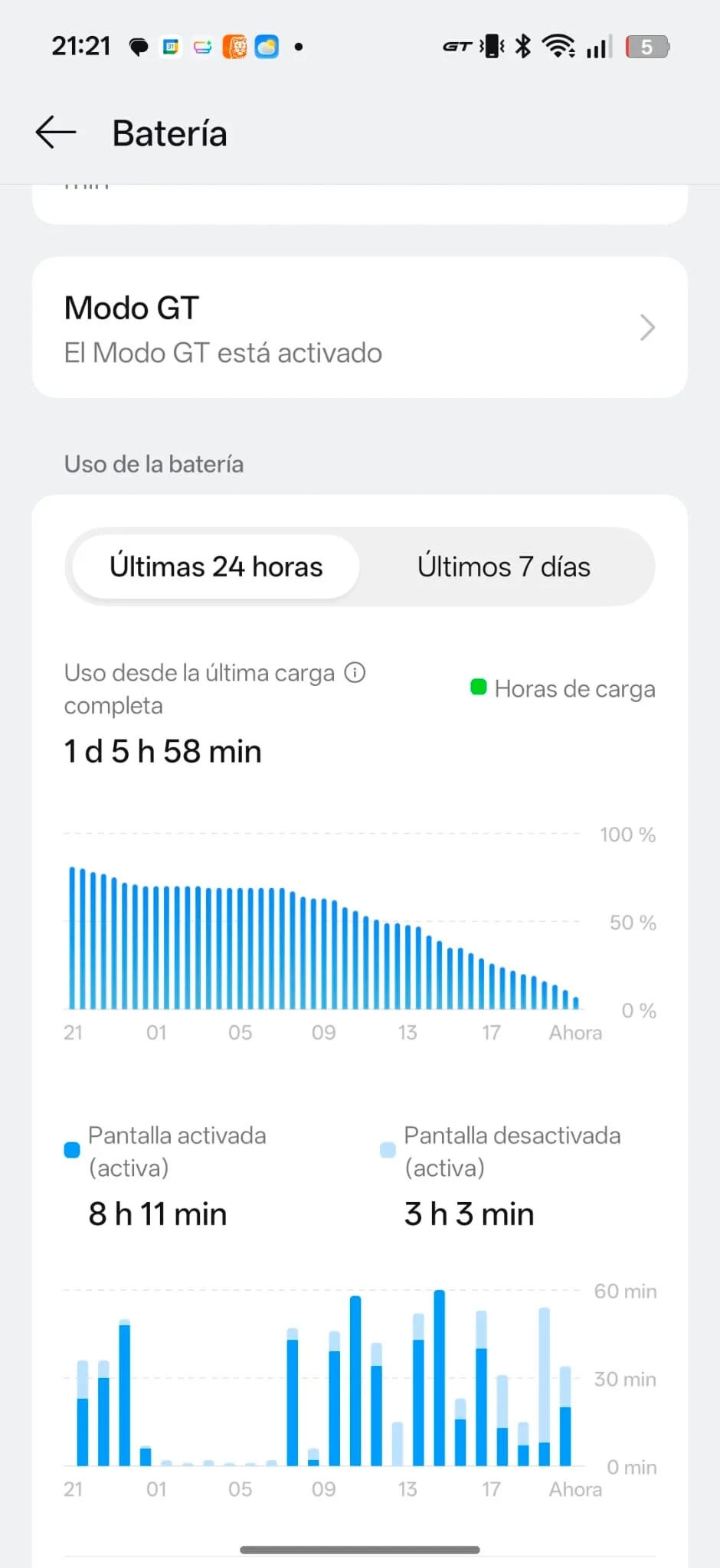Expand the Modo GT settings via chevron
This screenshot has width=720, height=1568.
(x=647, y=327)
